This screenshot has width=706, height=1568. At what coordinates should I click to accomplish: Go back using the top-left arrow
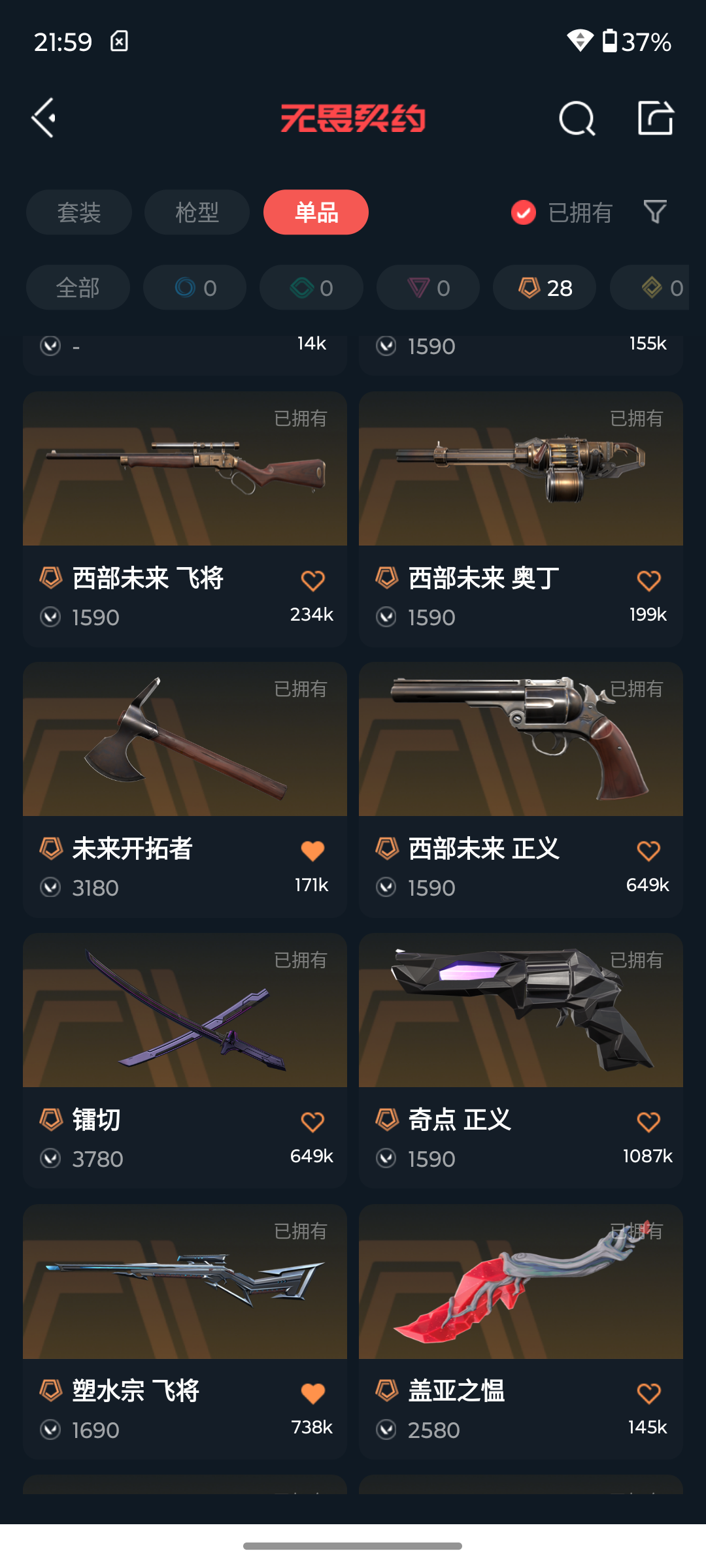pos(44,118)
